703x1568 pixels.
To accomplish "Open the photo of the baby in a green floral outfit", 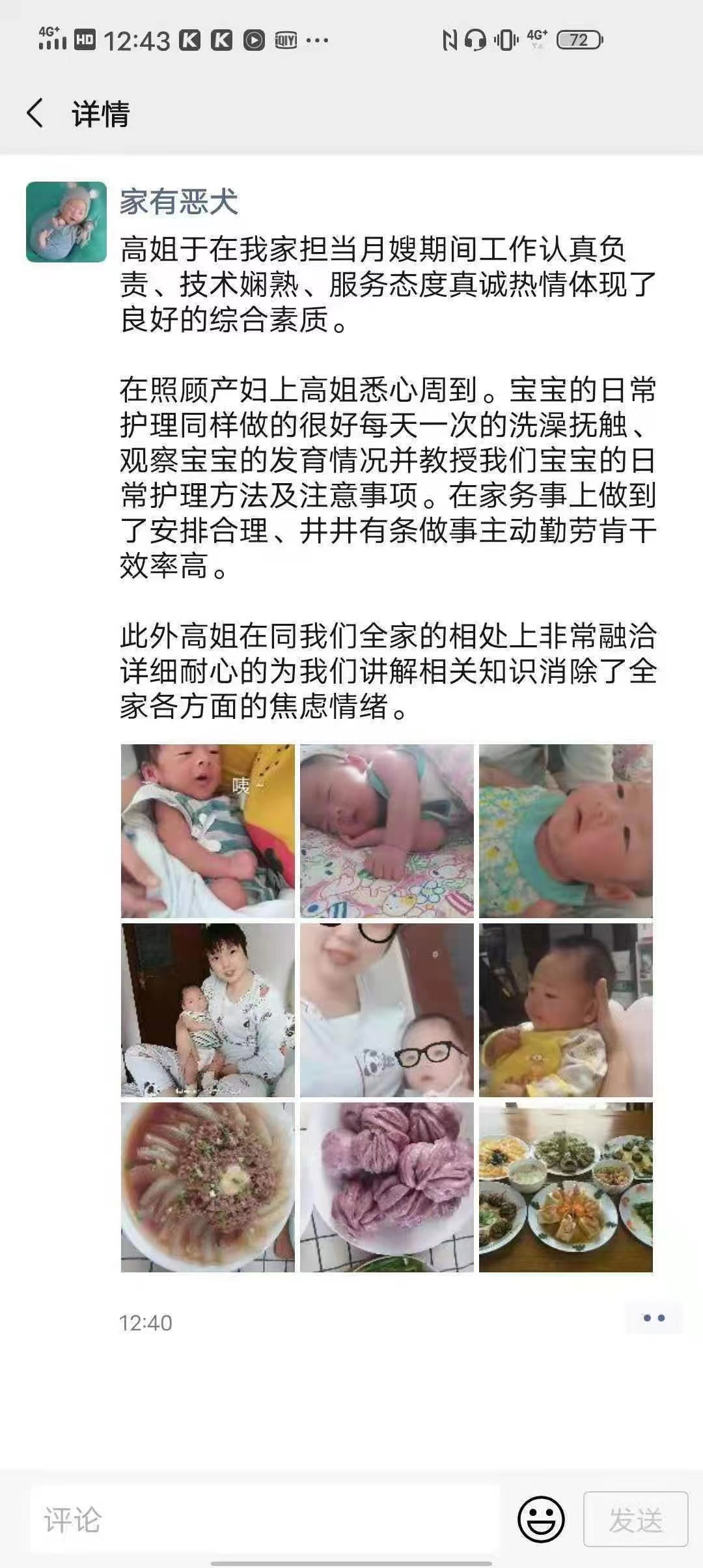I will pos(566,831).
